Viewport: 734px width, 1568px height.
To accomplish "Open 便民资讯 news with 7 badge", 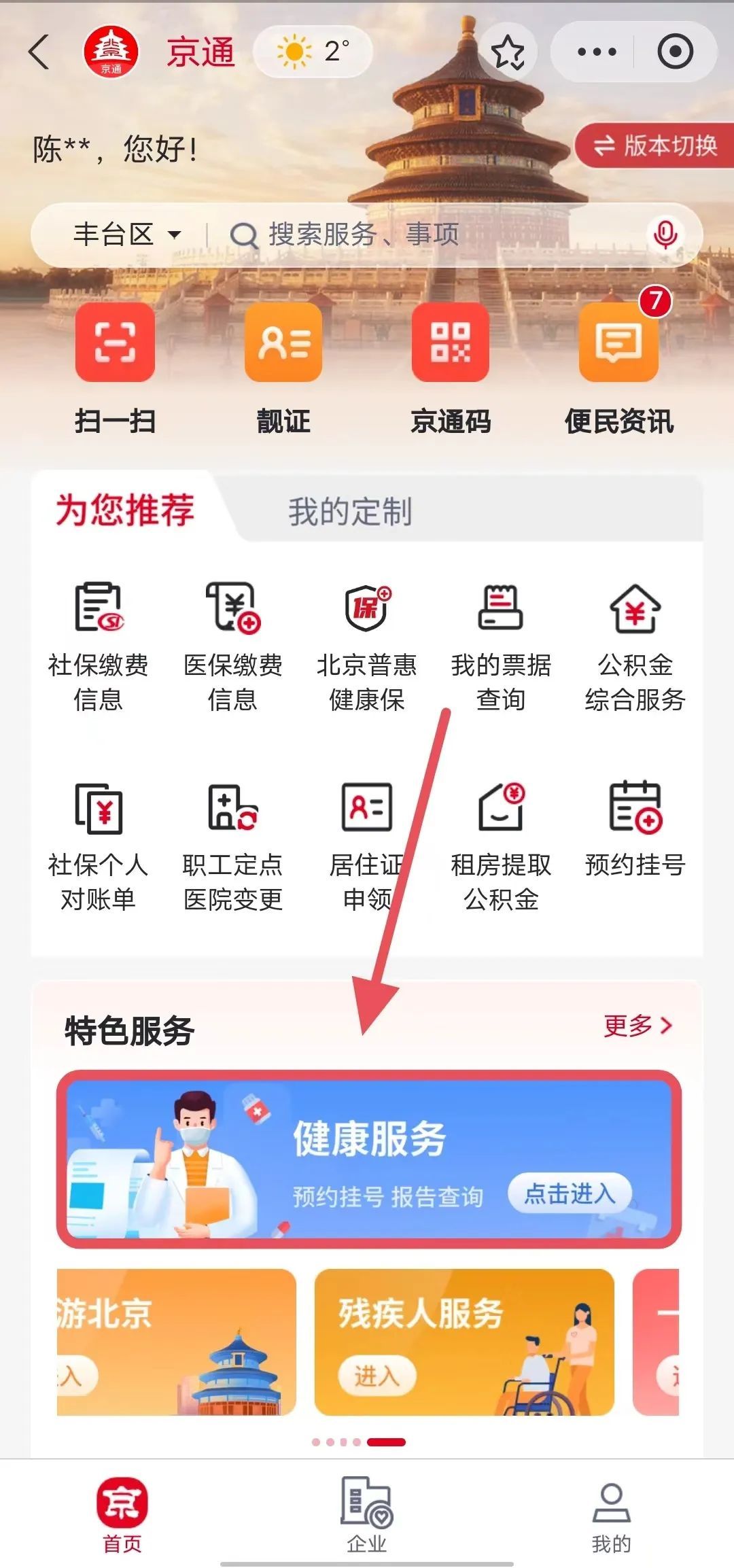I will 618,367.
